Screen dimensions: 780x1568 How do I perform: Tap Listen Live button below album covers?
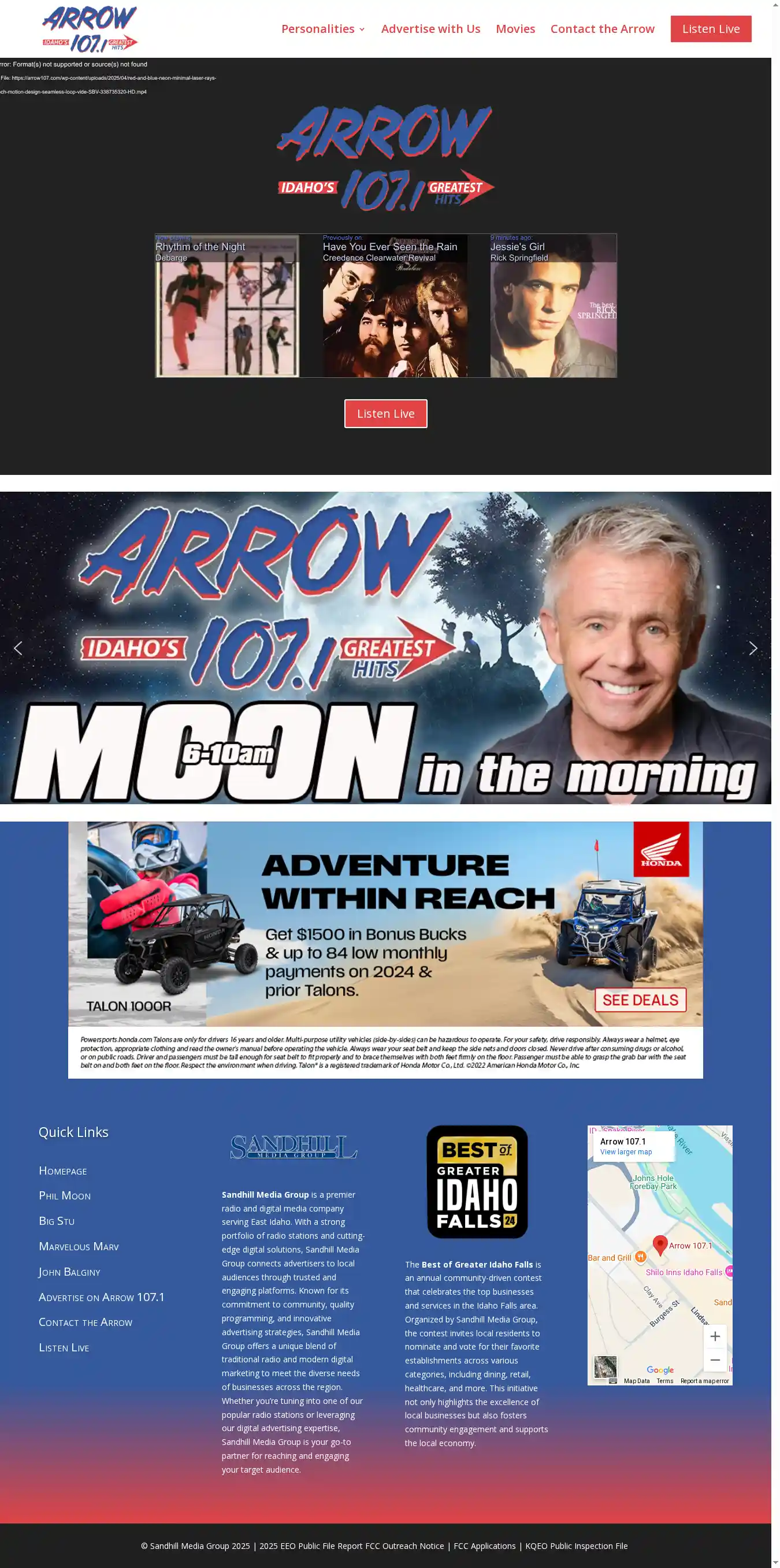click(385, 413)
